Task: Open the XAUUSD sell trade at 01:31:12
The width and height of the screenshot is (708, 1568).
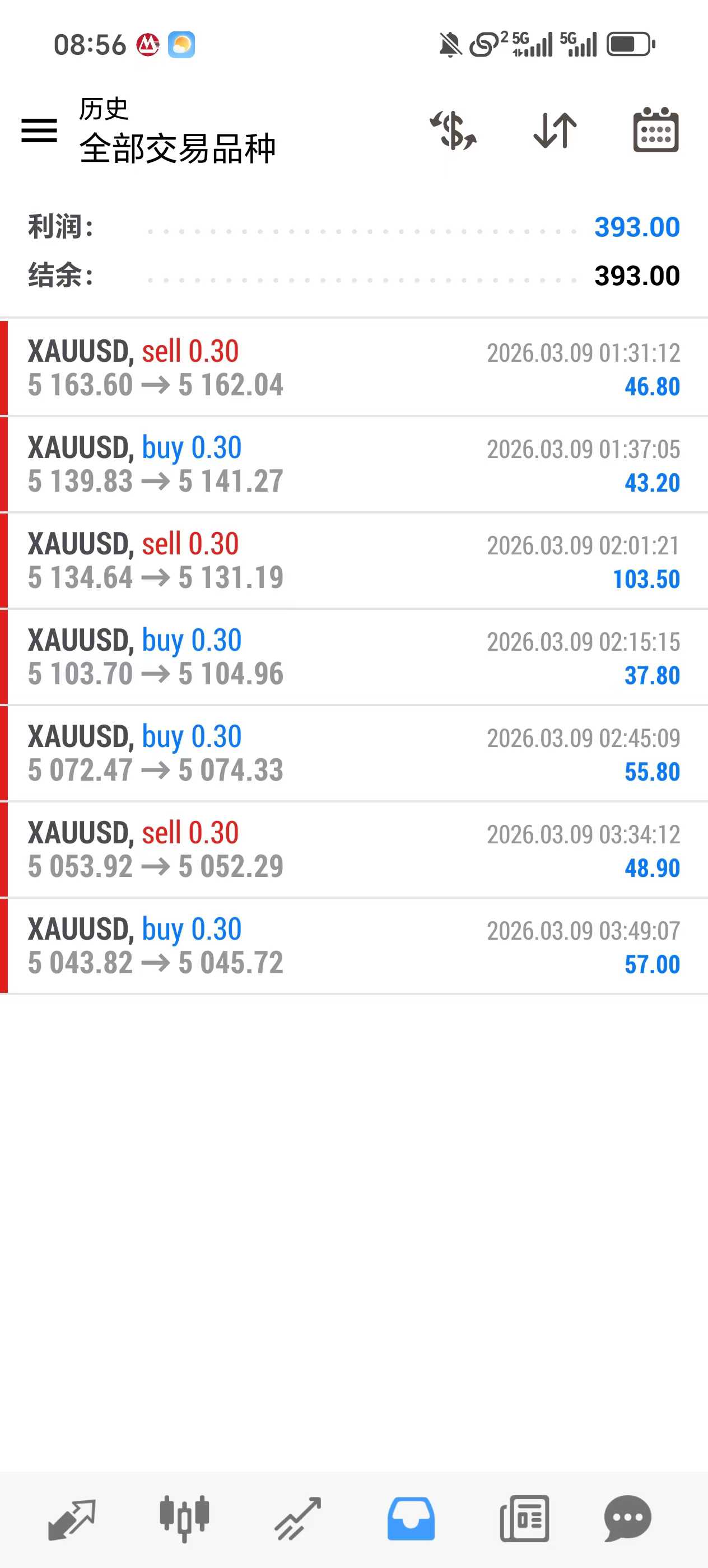Action: [353, 368]
